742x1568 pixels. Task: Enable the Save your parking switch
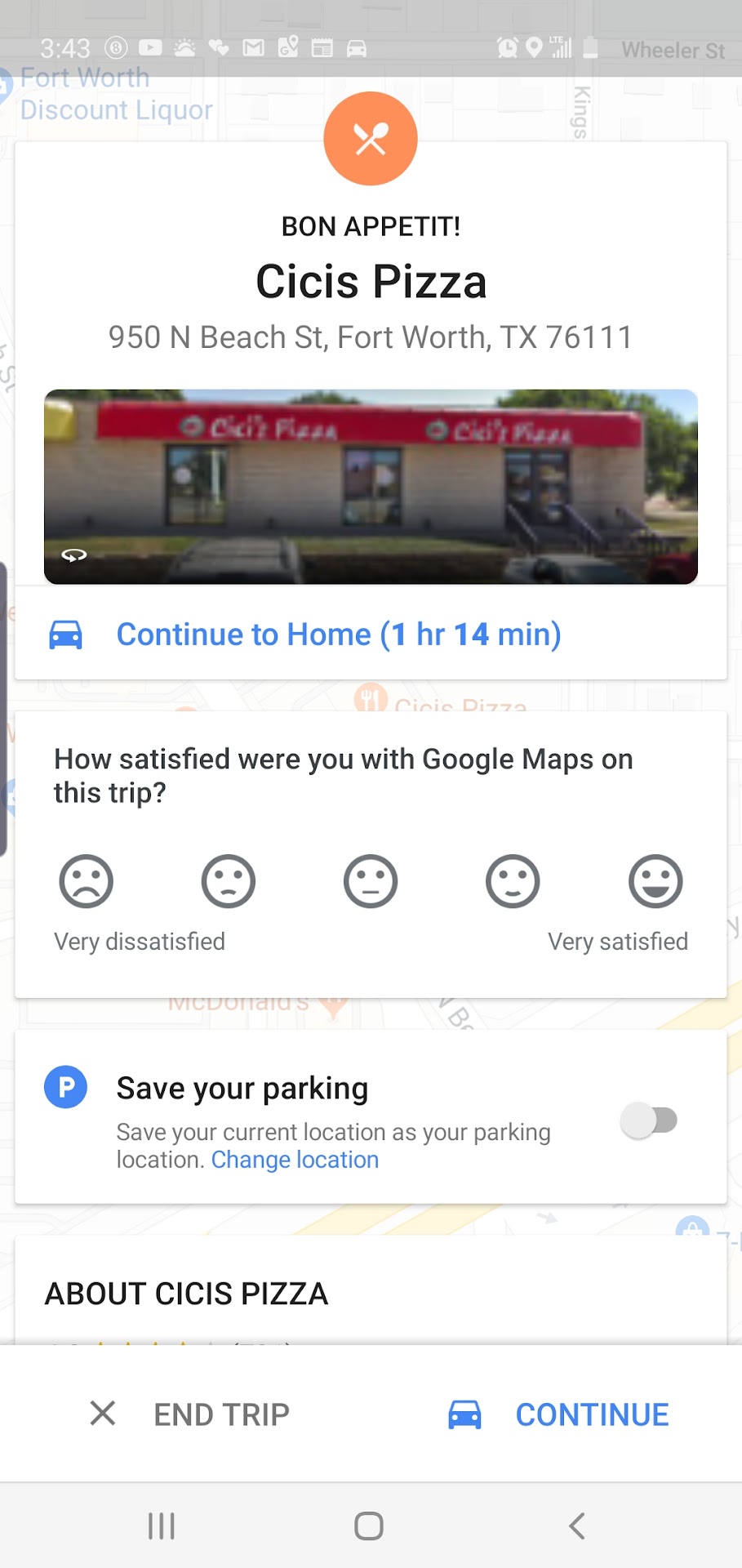tap(650, 1120)
